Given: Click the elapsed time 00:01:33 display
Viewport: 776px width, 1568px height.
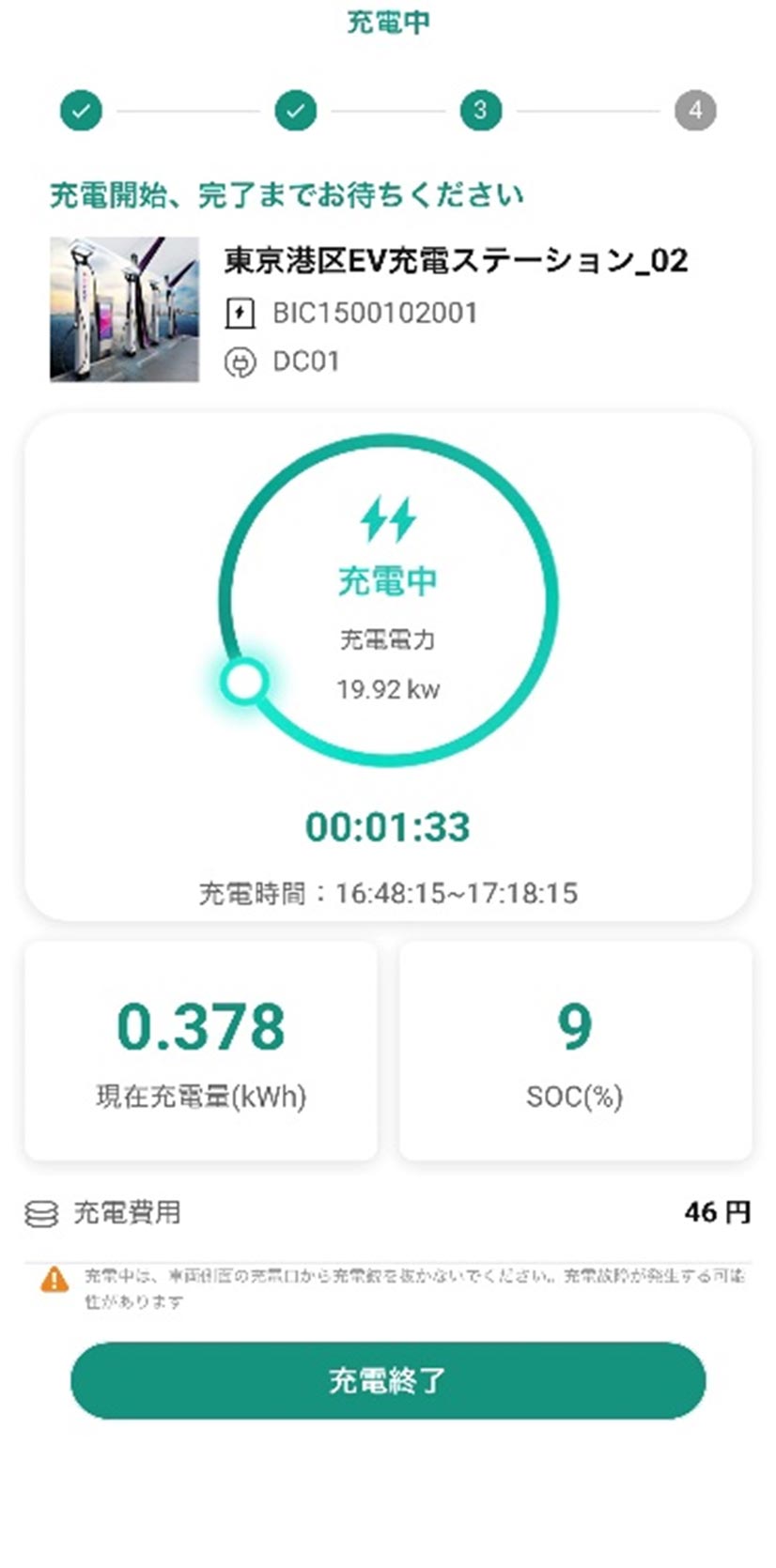Looking at the screenshot, I should click(387, 826).
